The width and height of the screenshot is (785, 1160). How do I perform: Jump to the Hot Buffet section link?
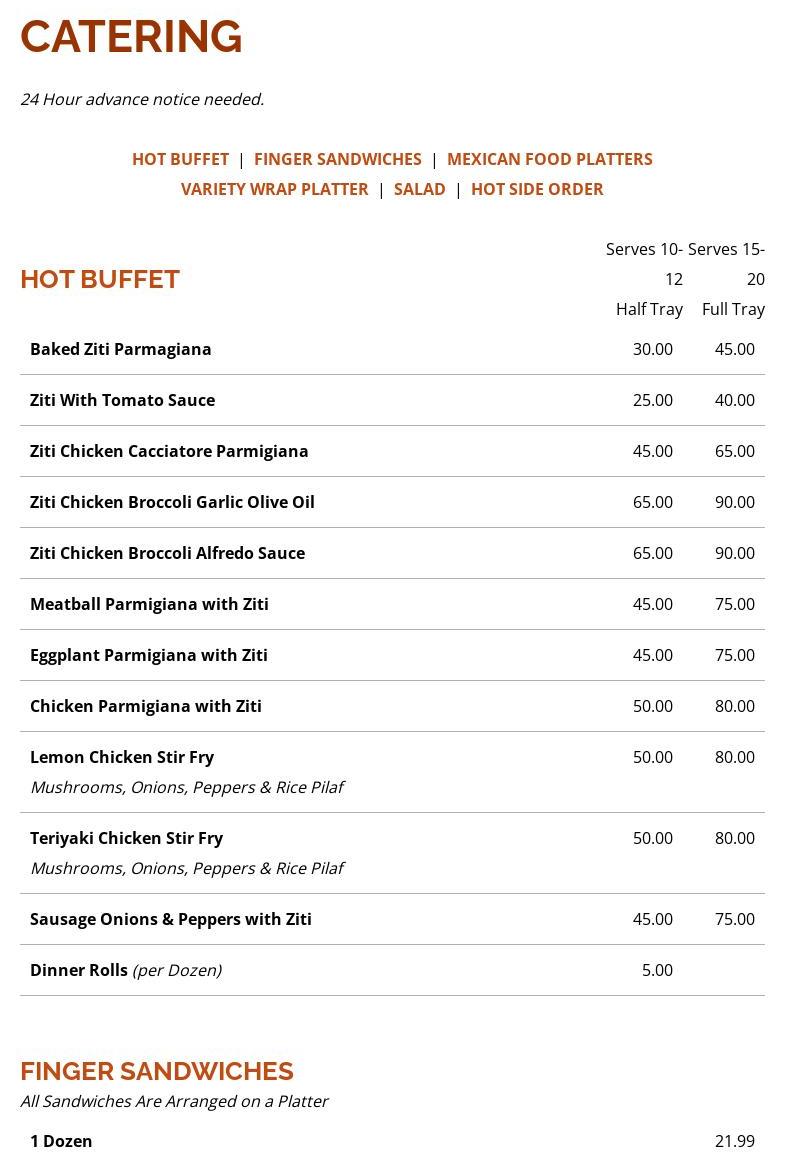tap(180, 159)
